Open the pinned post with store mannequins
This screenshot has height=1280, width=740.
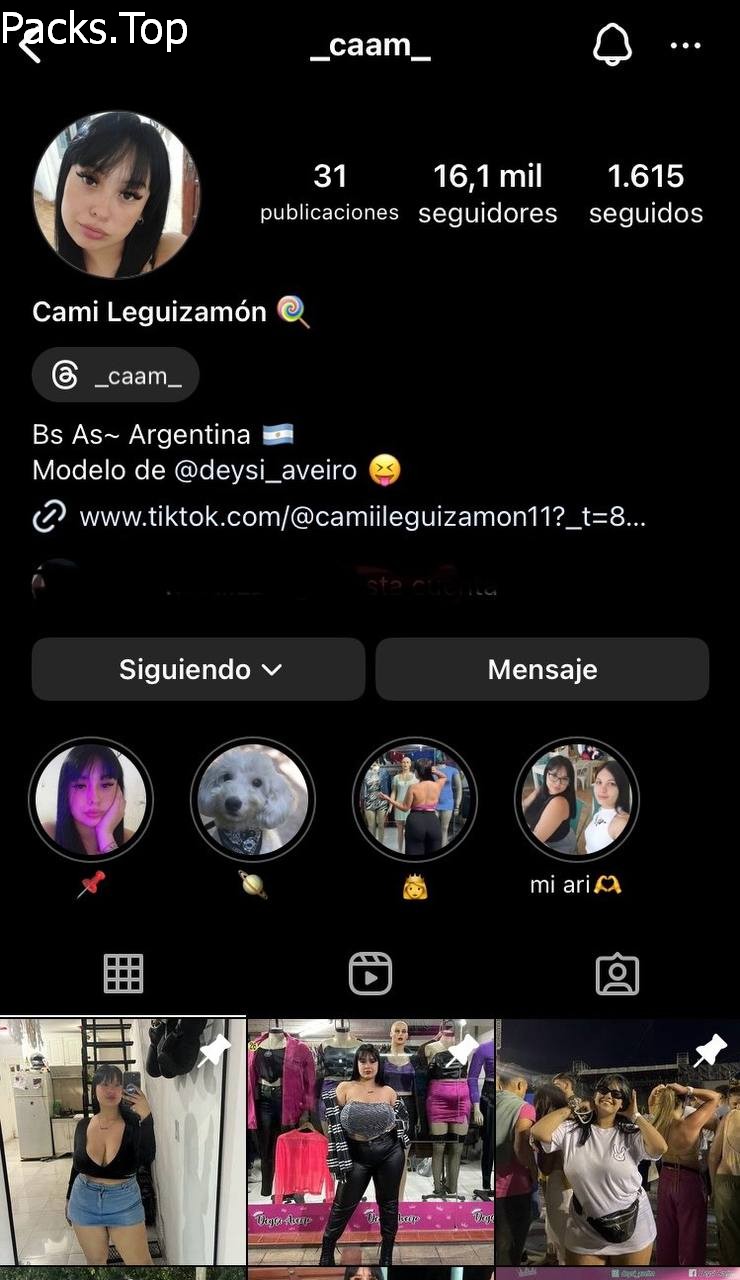[371, 1142]
